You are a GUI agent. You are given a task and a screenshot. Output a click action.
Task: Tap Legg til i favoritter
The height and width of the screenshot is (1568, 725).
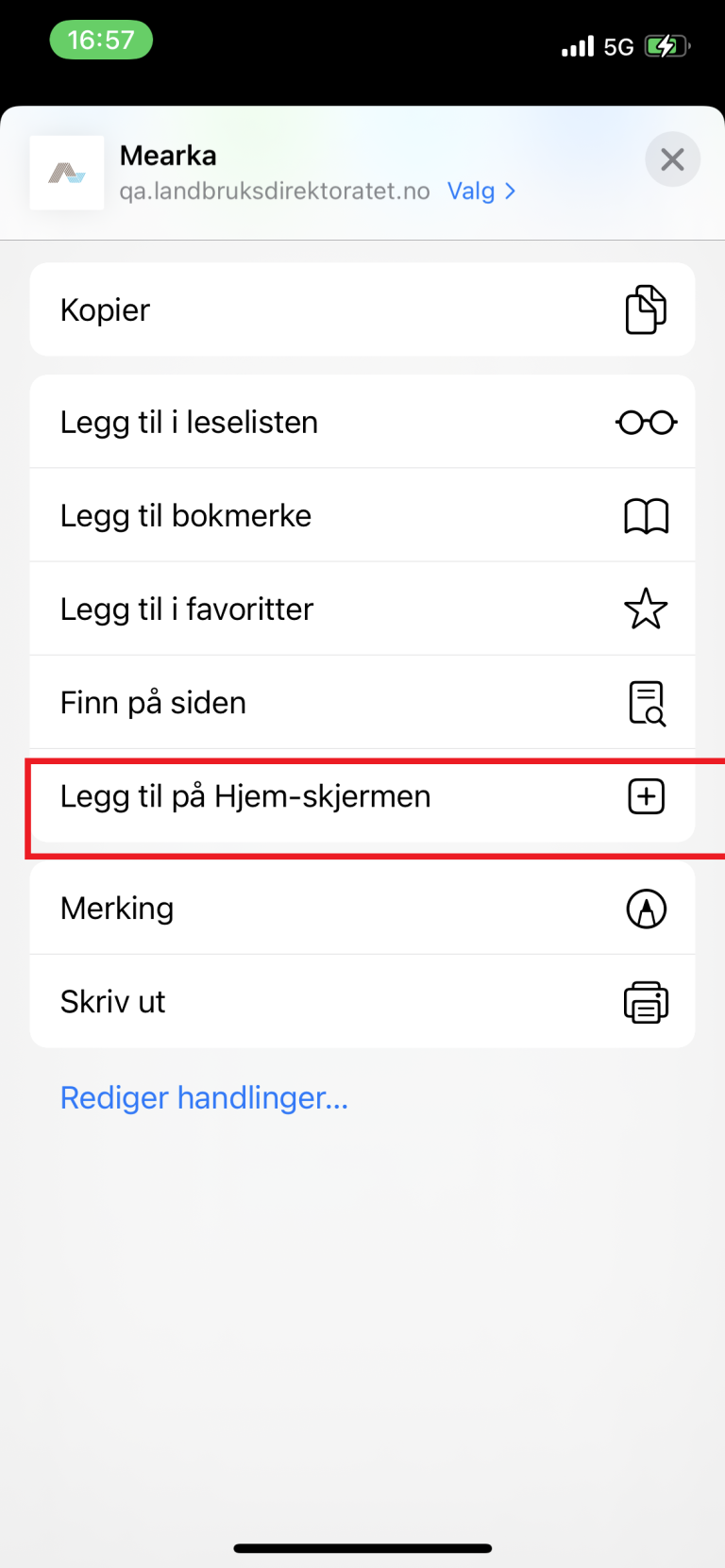(362, 609)
